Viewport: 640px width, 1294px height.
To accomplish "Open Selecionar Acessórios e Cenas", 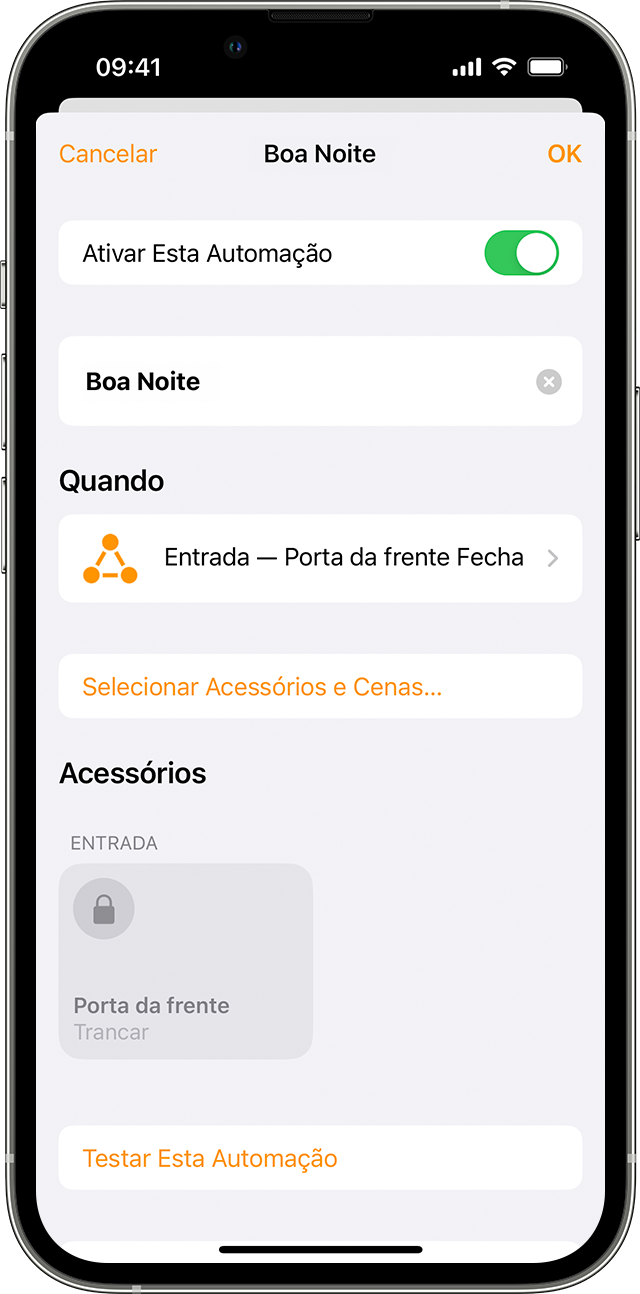I will tap(262, 687).
